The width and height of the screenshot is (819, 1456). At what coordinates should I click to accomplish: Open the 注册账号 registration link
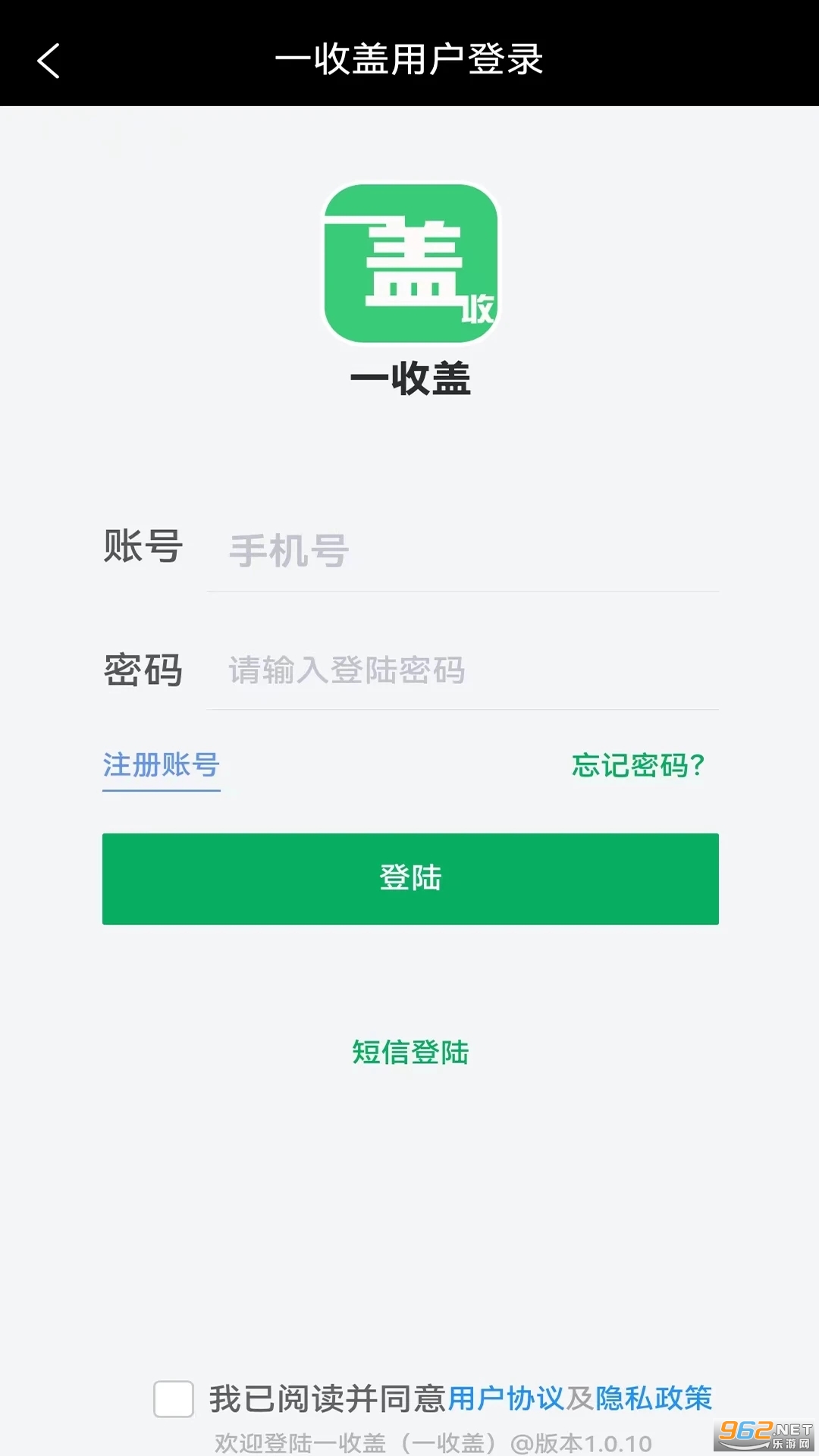(161, 765)
